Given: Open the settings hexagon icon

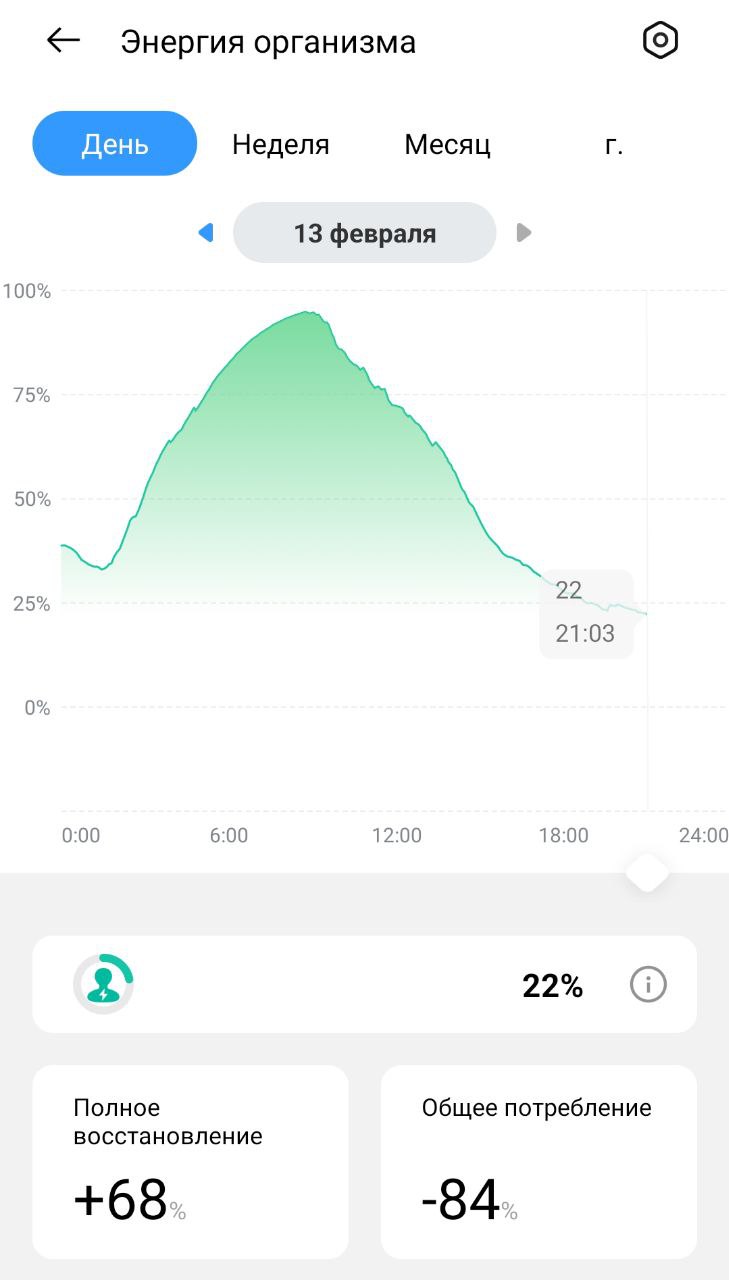Looking at the screenshot, I should coord(660,41).
